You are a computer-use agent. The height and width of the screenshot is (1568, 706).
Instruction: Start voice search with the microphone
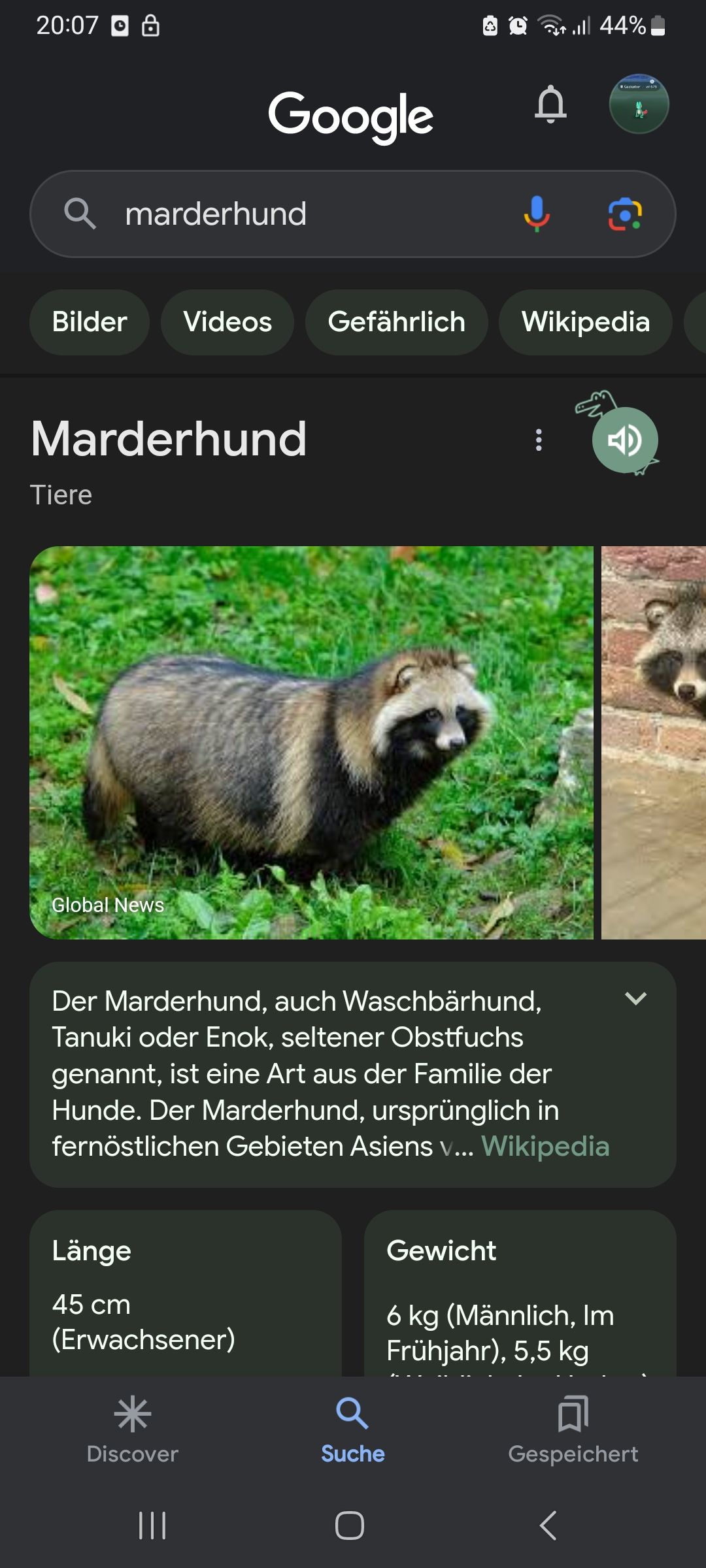coord(536,214)
